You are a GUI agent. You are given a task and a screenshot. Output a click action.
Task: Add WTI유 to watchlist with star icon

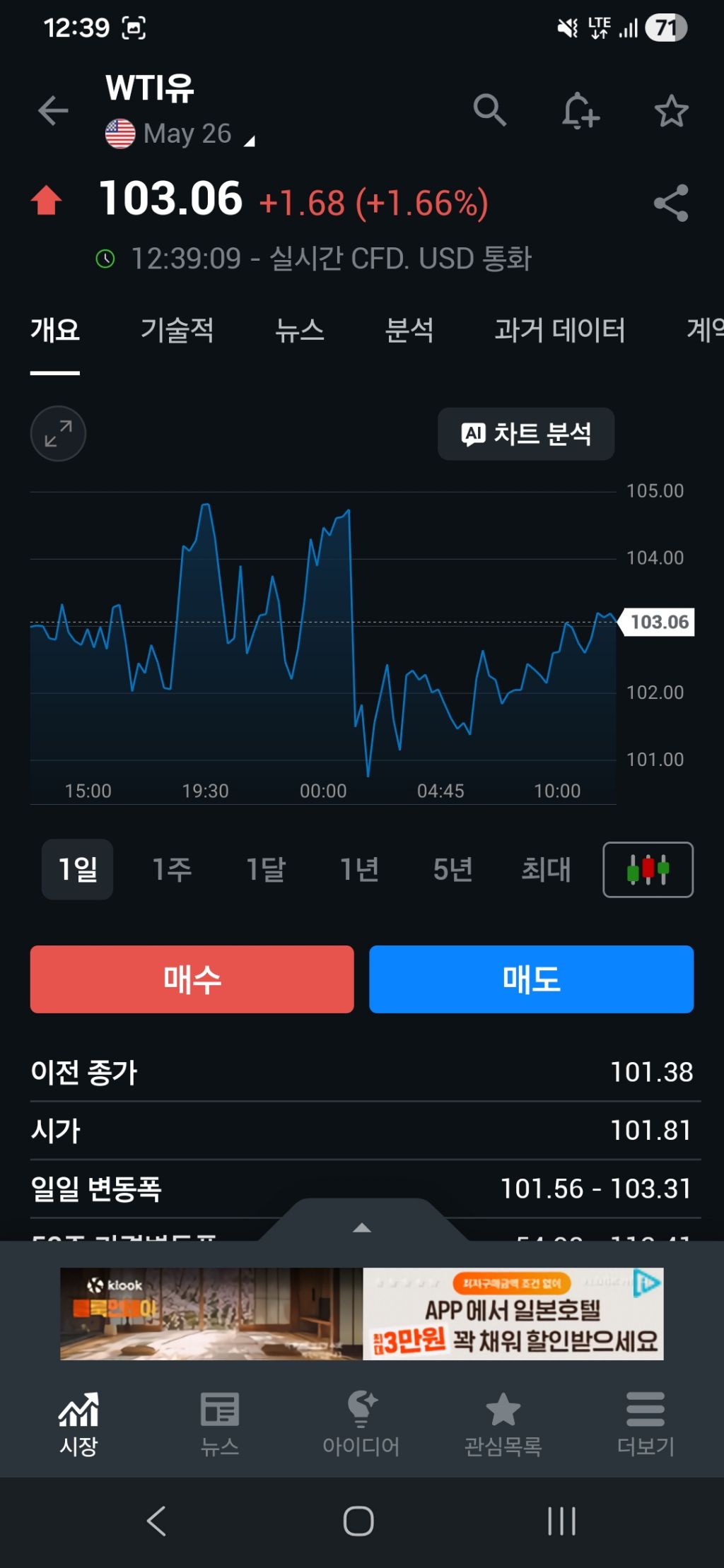tap(671, 111)
